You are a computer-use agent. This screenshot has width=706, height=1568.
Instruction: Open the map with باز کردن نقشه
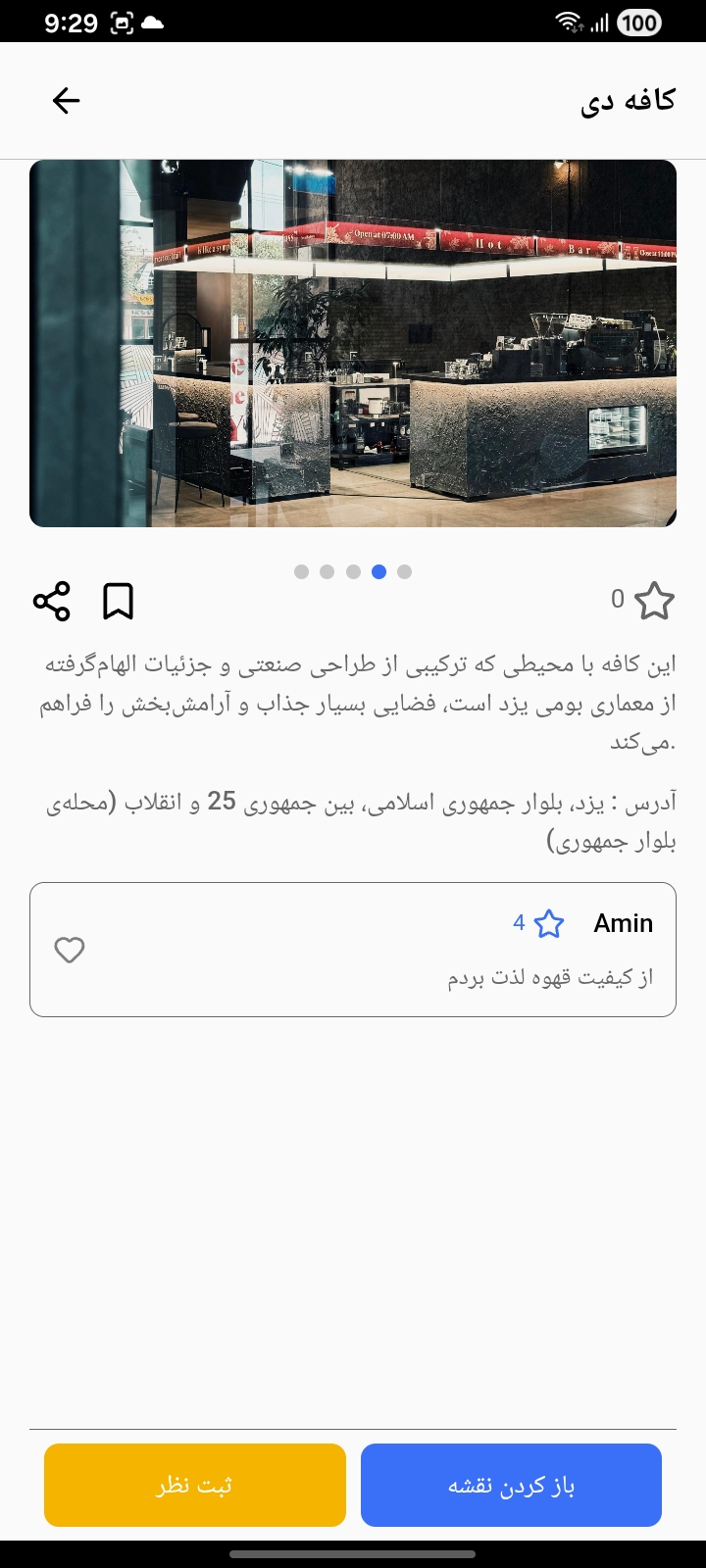[x=511, y=1485]
